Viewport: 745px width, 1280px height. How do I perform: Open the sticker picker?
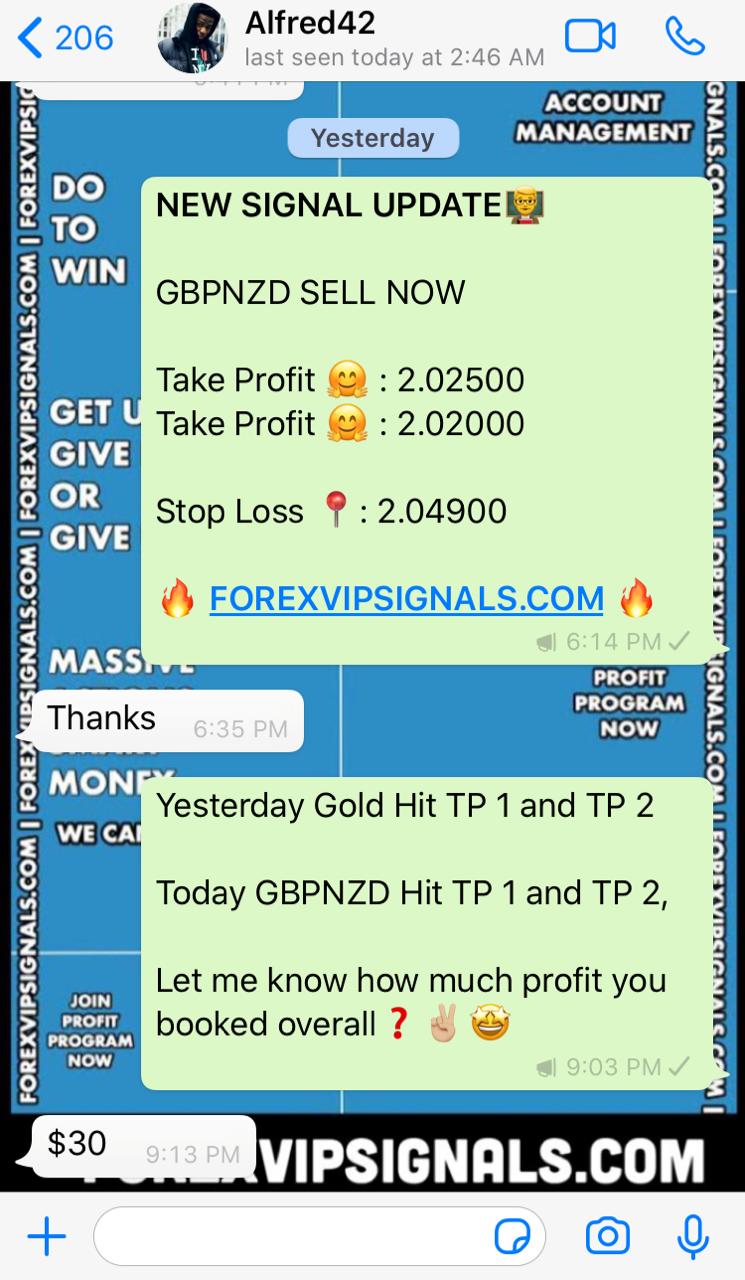(514, 1238)
